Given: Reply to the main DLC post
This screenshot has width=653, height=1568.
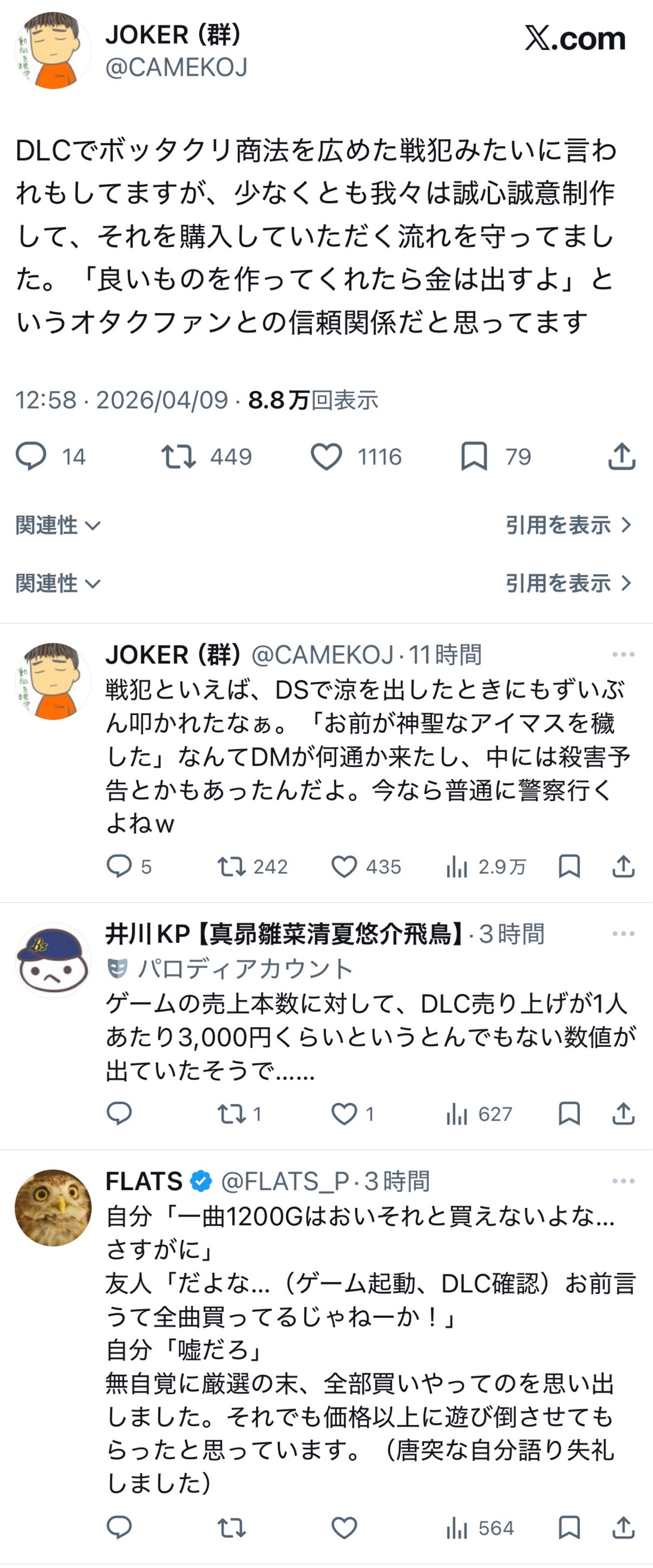Looking at the screenshot, I should tap(31, 456).
